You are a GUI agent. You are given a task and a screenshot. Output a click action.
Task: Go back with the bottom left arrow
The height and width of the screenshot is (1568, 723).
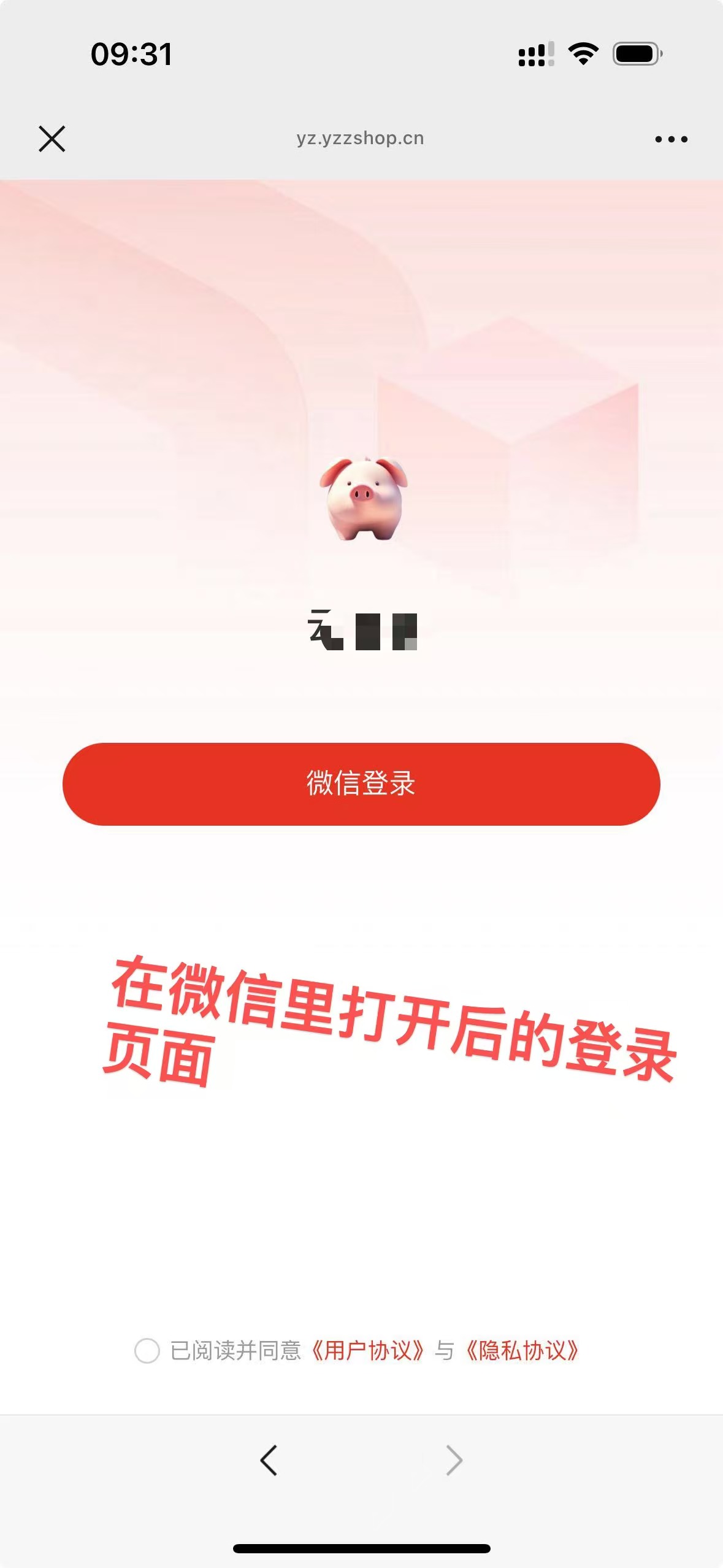point(269,1460)
